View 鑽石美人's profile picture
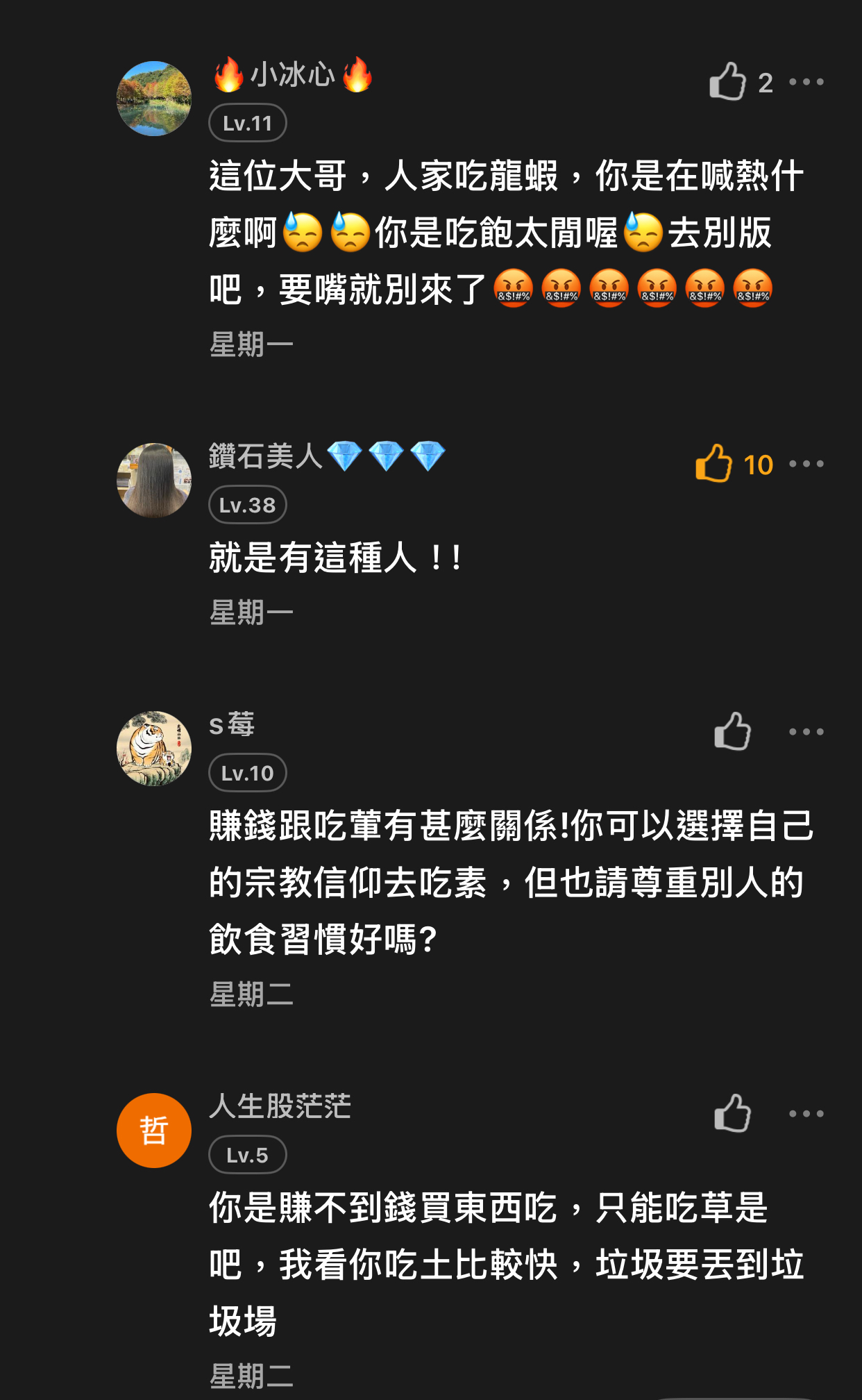Image resolution: width=862 pixels, height=1400 pixels. [x=154, y=481]
